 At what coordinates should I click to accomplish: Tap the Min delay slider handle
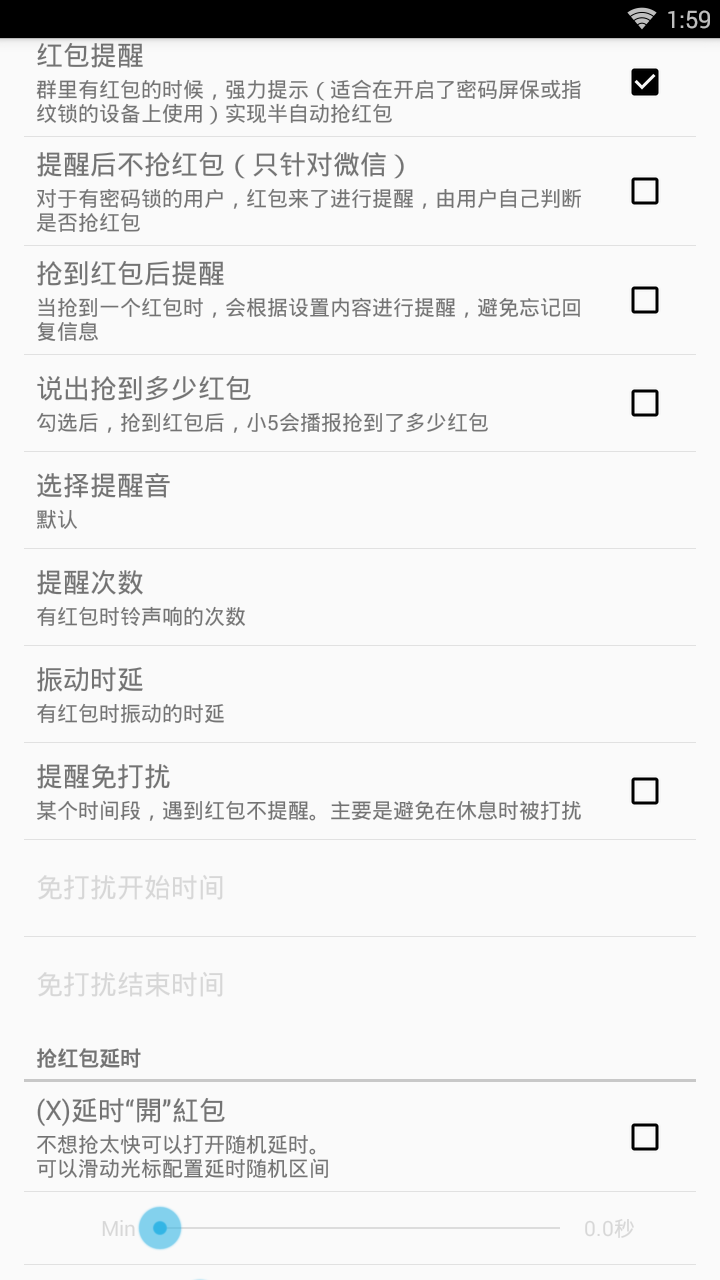click(x=160, y=1228)
